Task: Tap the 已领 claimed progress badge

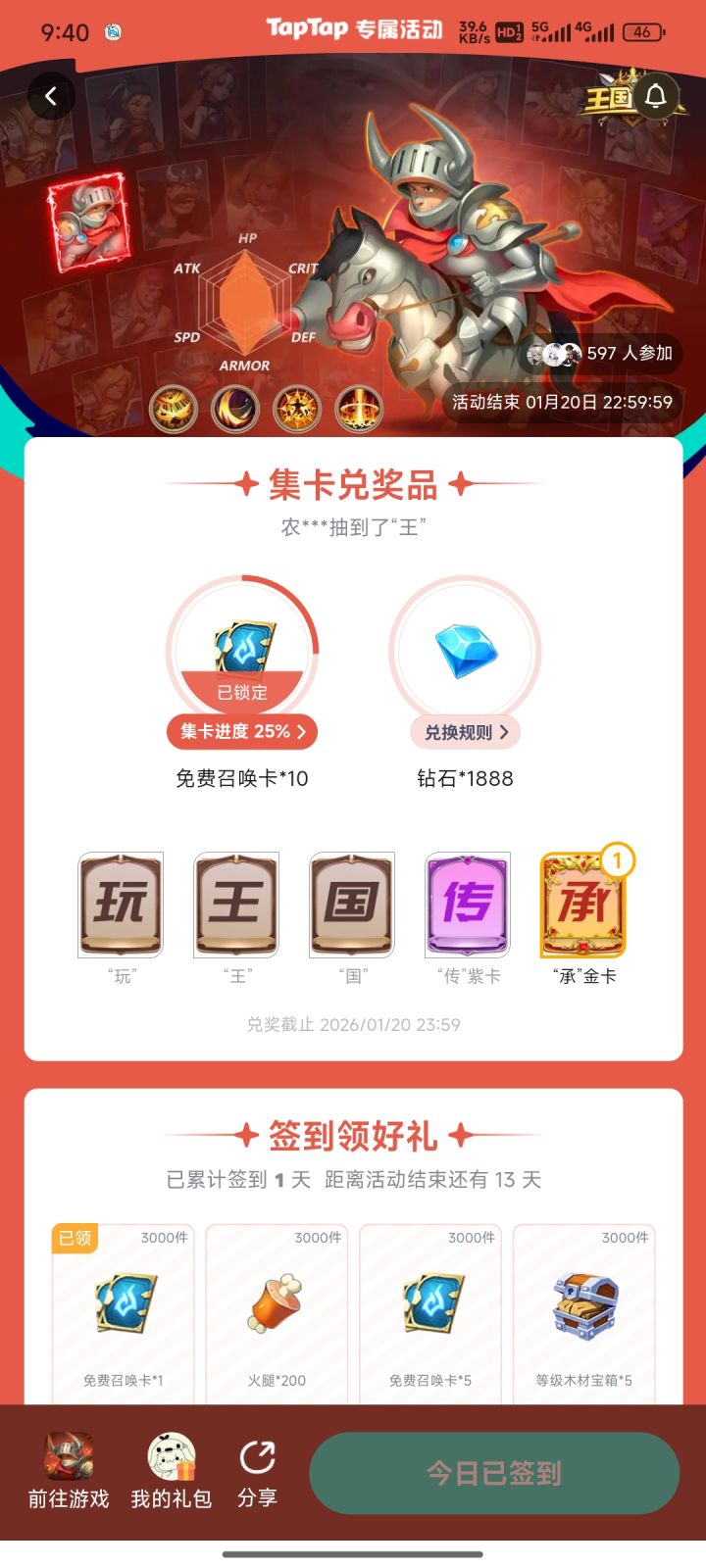Action: coord(76,1238)
